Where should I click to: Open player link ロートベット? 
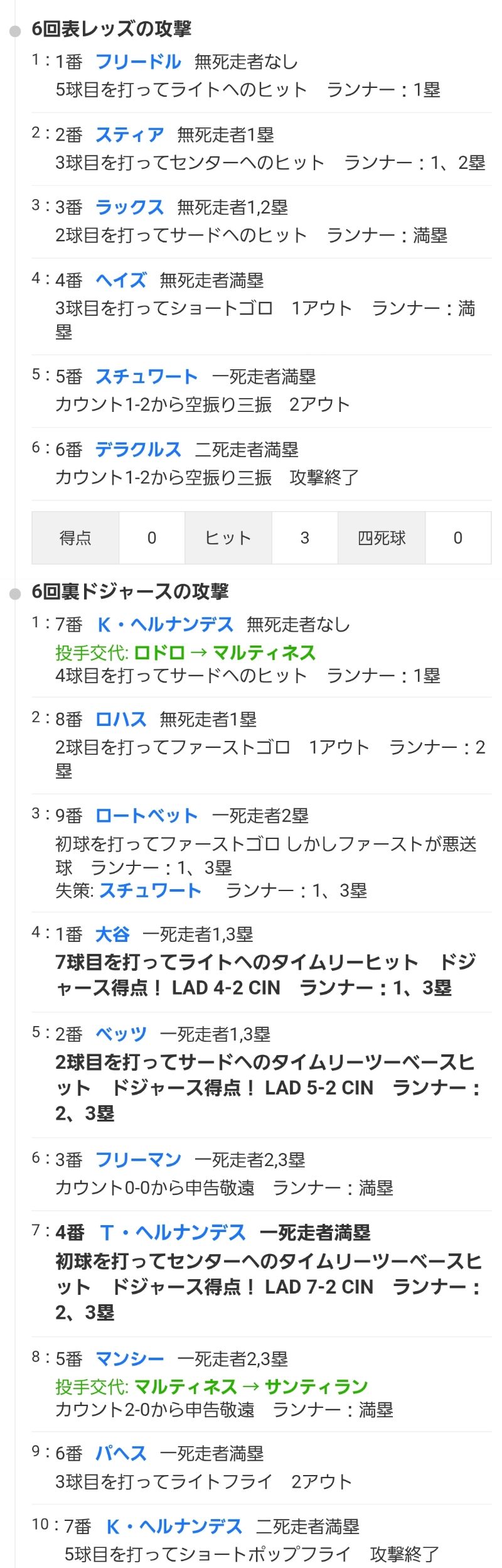tap(146, 815)
